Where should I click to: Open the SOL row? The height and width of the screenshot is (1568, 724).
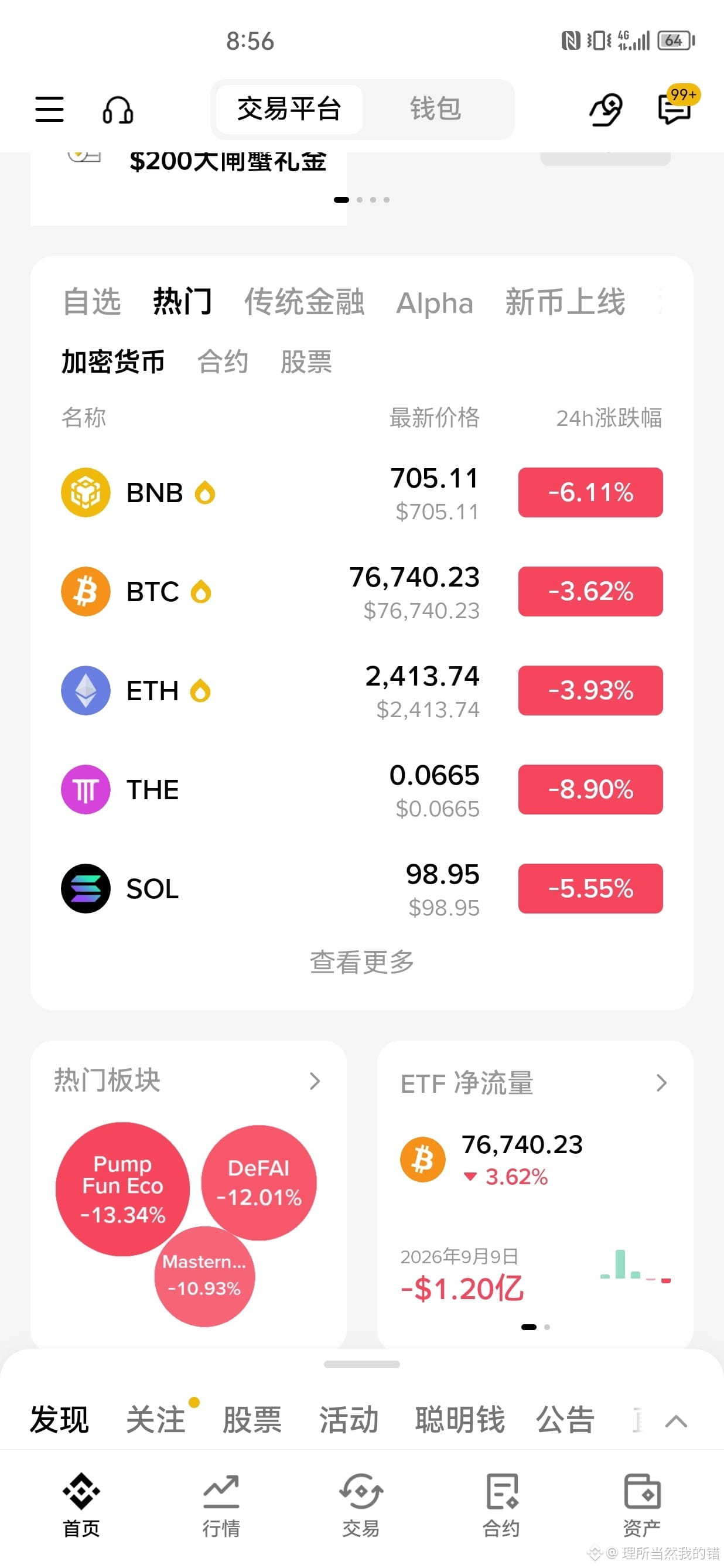click(362, 889)
